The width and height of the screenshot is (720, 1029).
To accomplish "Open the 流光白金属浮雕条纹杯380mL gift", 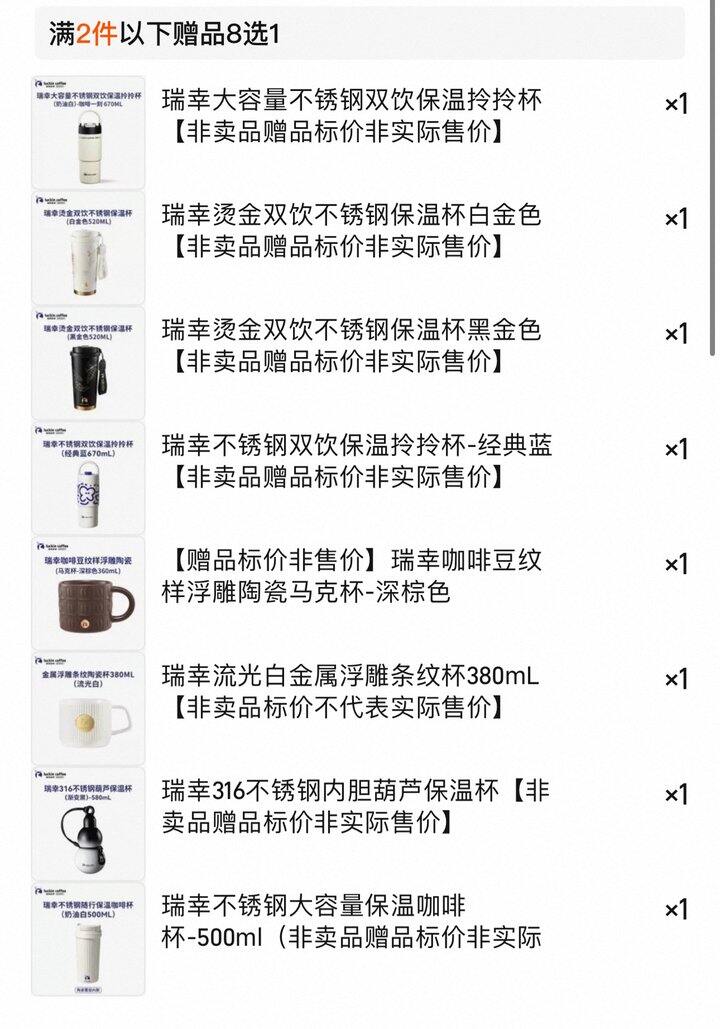I will [x=350, y=691].
